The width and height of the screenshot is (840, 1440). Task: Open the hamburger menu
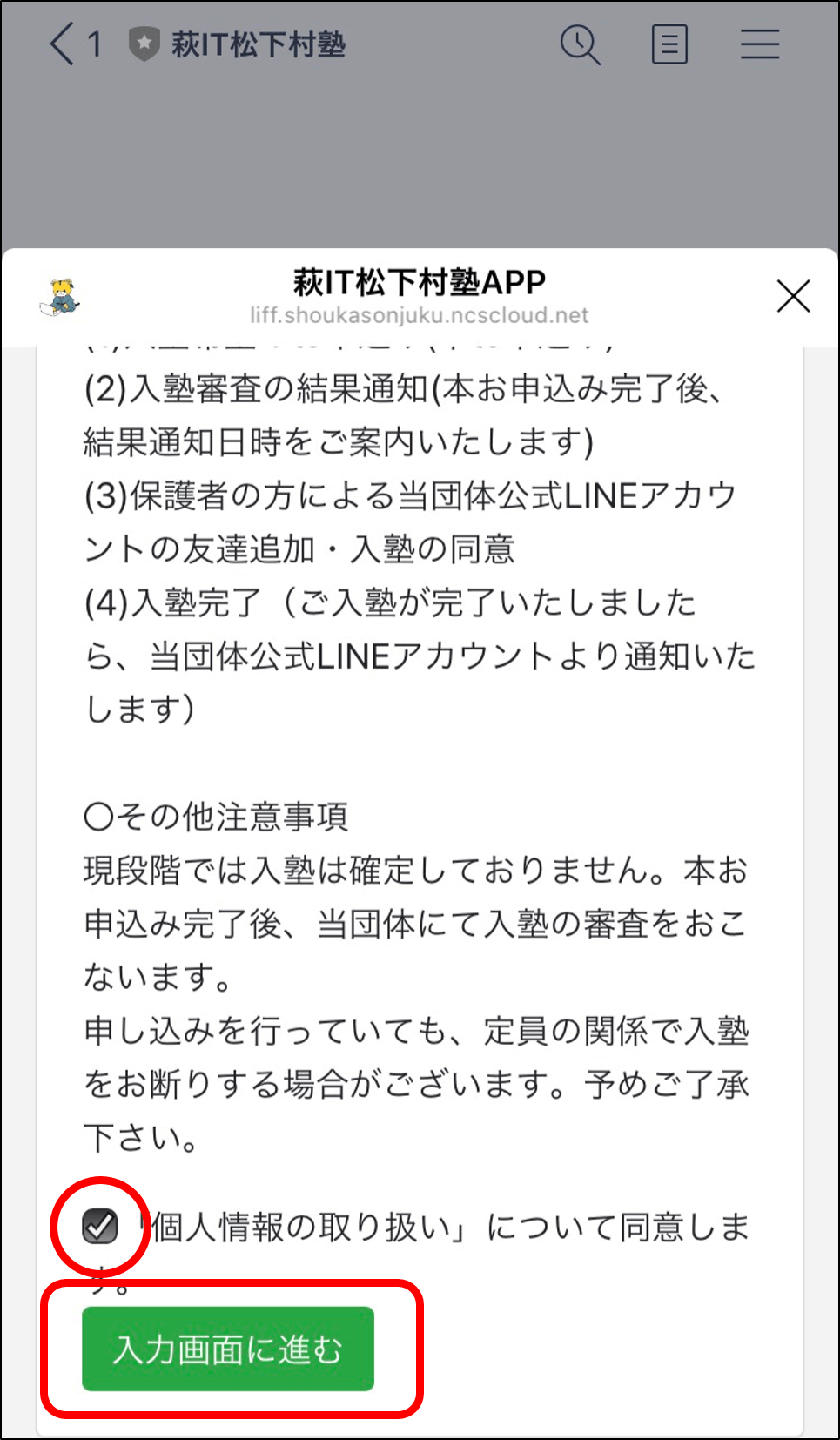coord(759,44)
